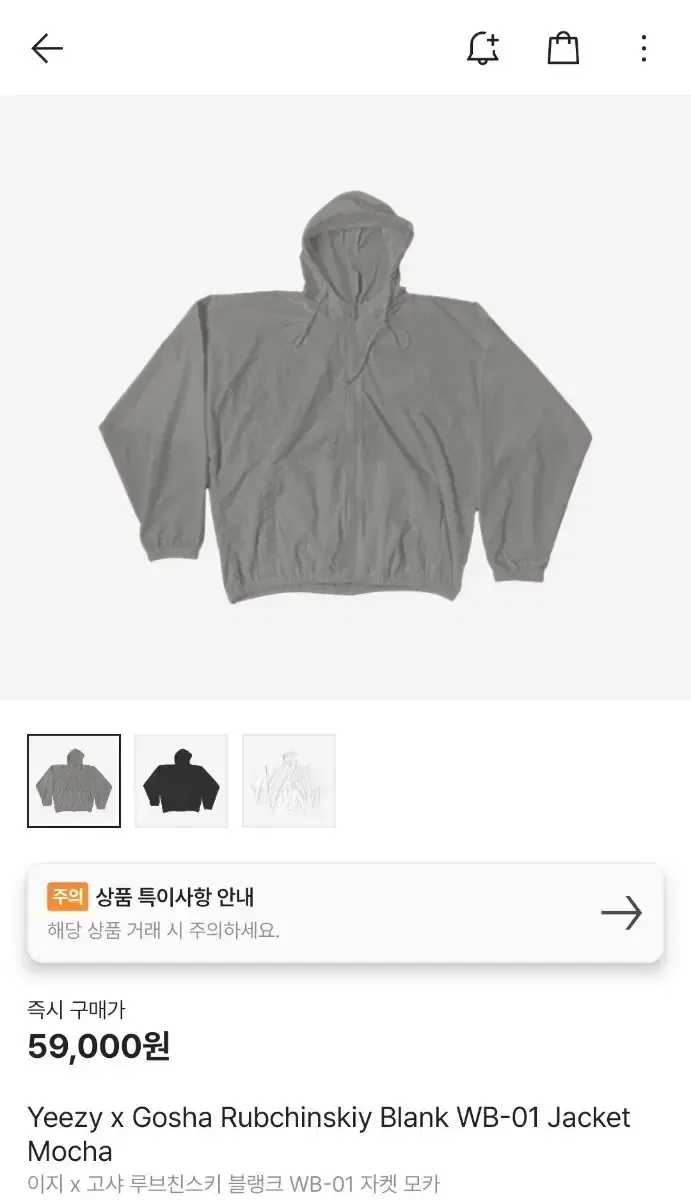Open the shopping bag
The image size is (691, 1200).
[x=563, y=48]
